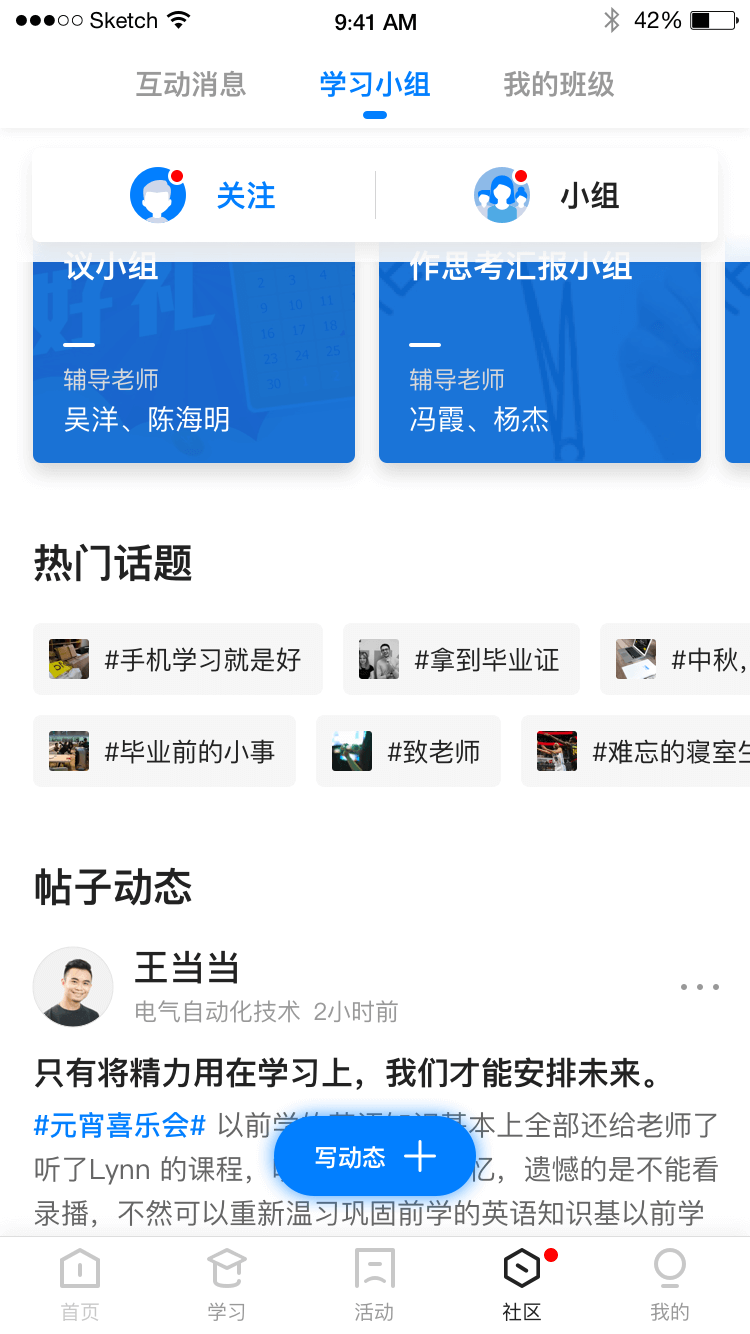
Task: Select the 关注 segment
Action: (x=204, y=195)
